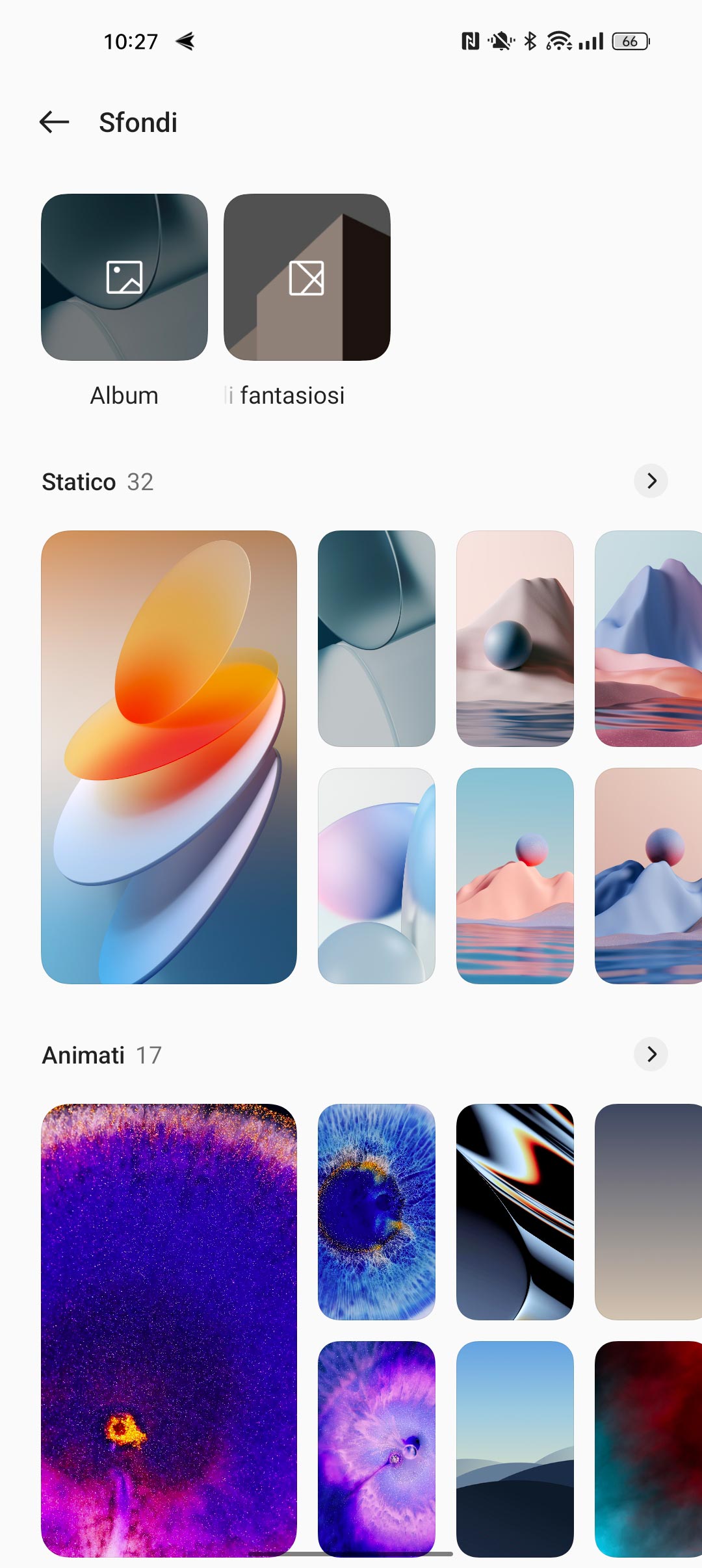Viewport: 702px width, 1568px height.
Task: Open the large purple particle animated wallpaper
Action: tap(169, 1330)
